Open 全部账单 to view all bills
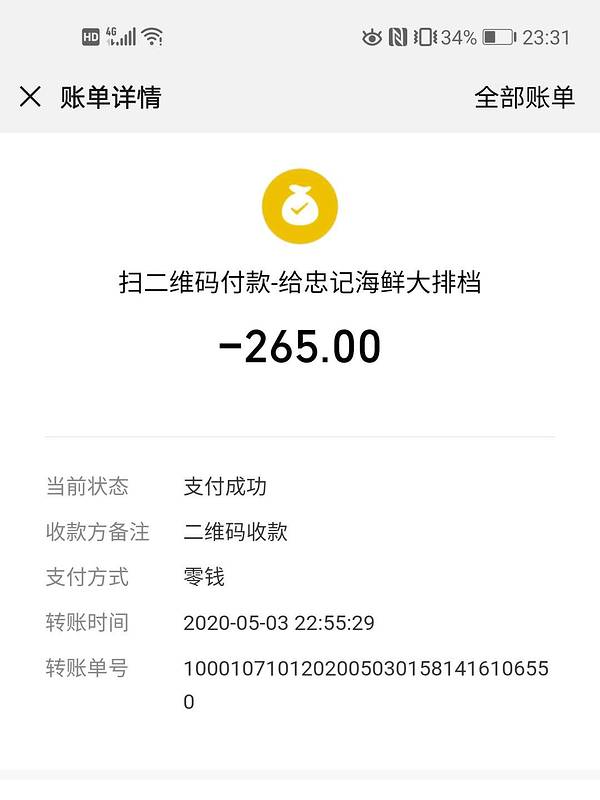Image resolution: width=600 pixels, height=800 pixels. click(x=524, y=97)
